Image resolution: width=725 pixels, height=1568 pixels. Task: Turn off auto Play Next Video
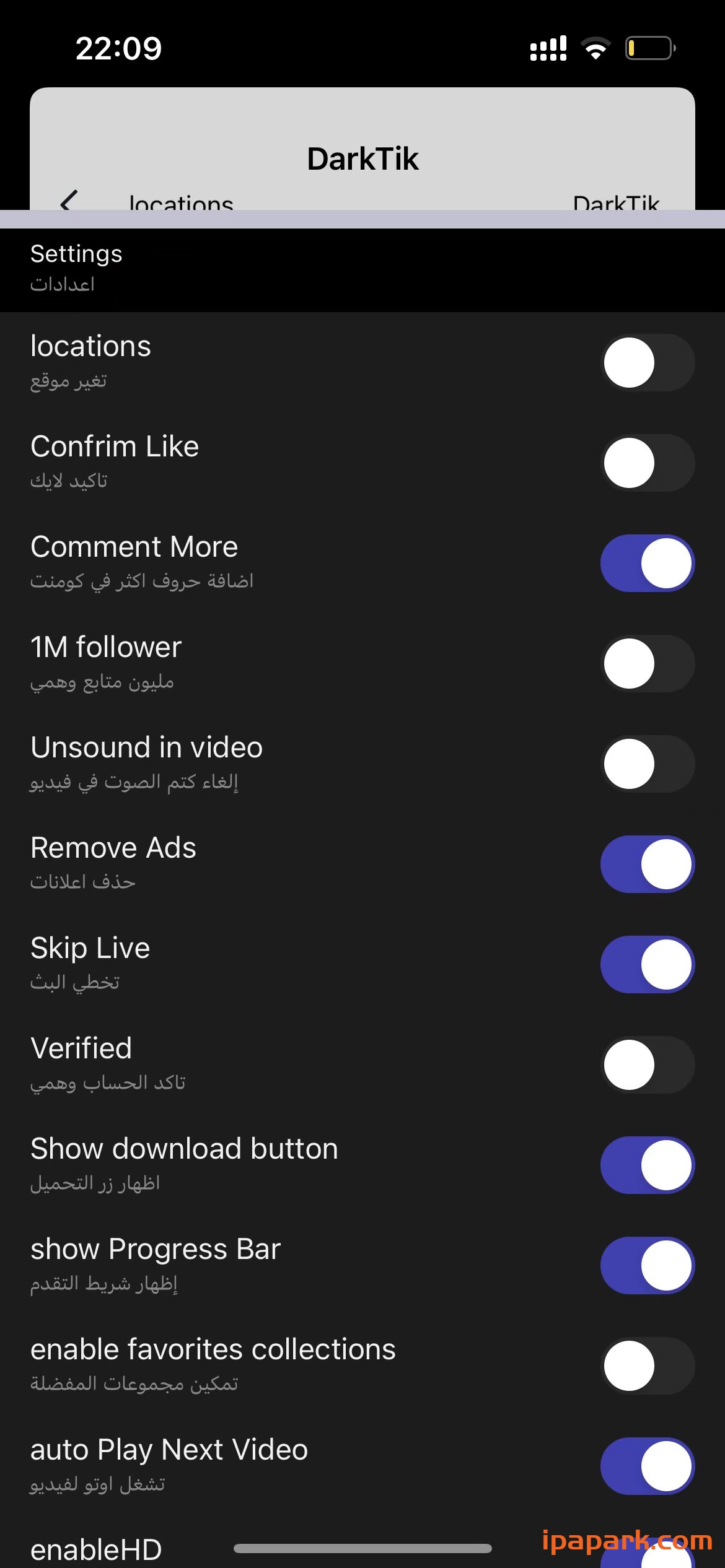pyautogui.click(x=647, y=1466)
